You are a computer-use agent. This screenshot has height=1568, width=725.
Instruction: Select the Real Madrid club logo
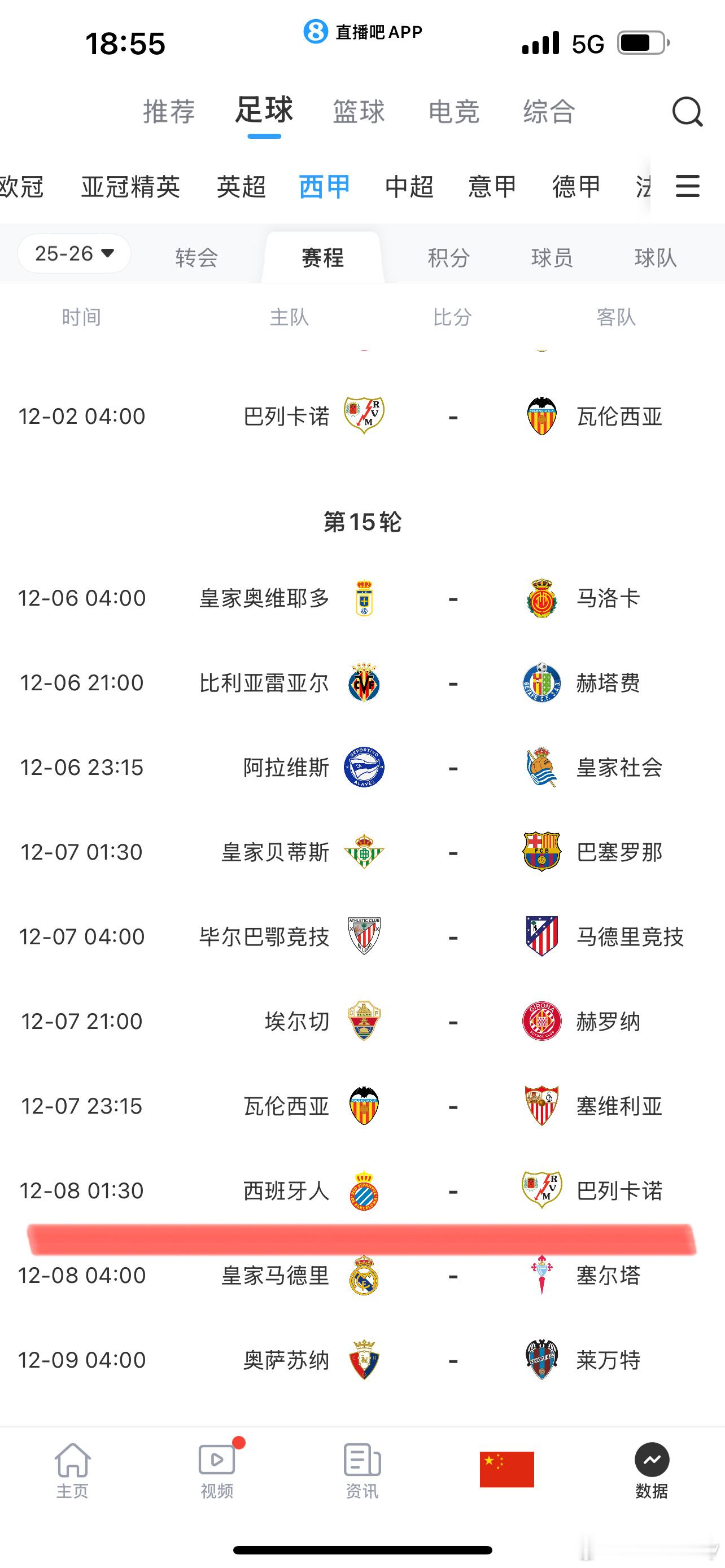click(x=364, y=1276)
